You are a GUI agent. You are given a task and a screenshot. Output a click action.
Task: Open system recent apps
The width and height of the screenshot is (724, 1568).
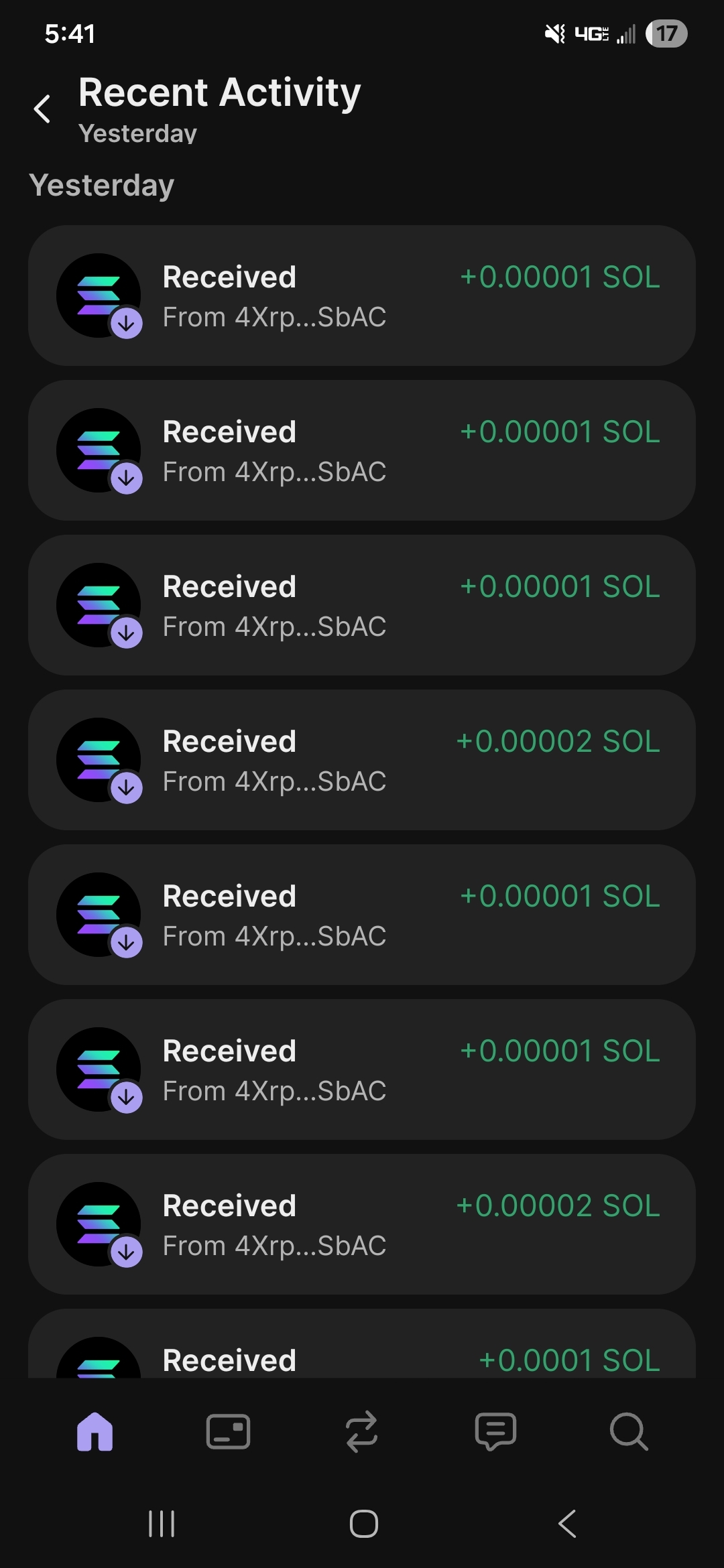coord(162,1524)
